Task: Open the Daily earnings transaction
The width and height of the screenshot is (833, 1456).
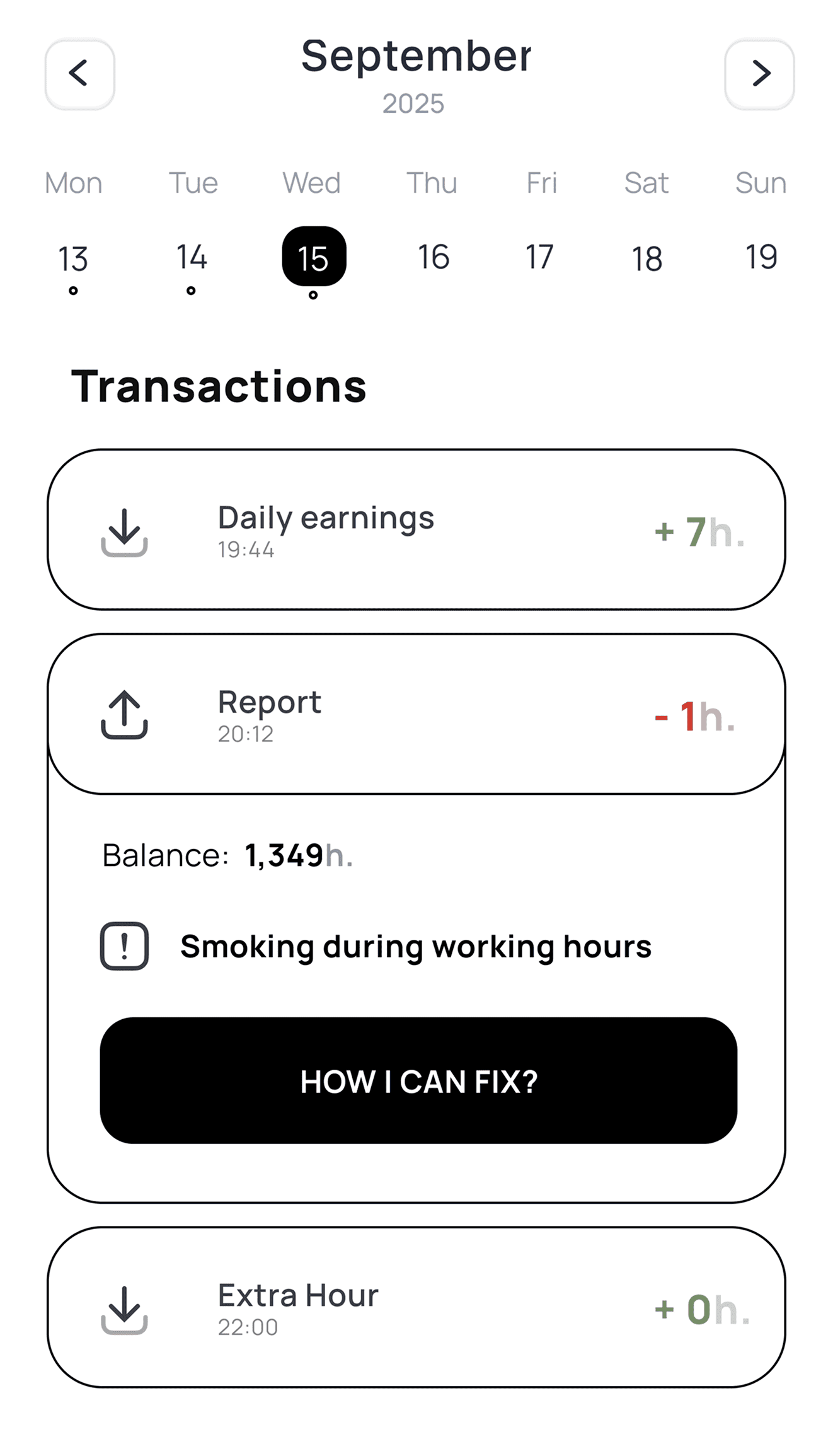Action: [416, 530]
